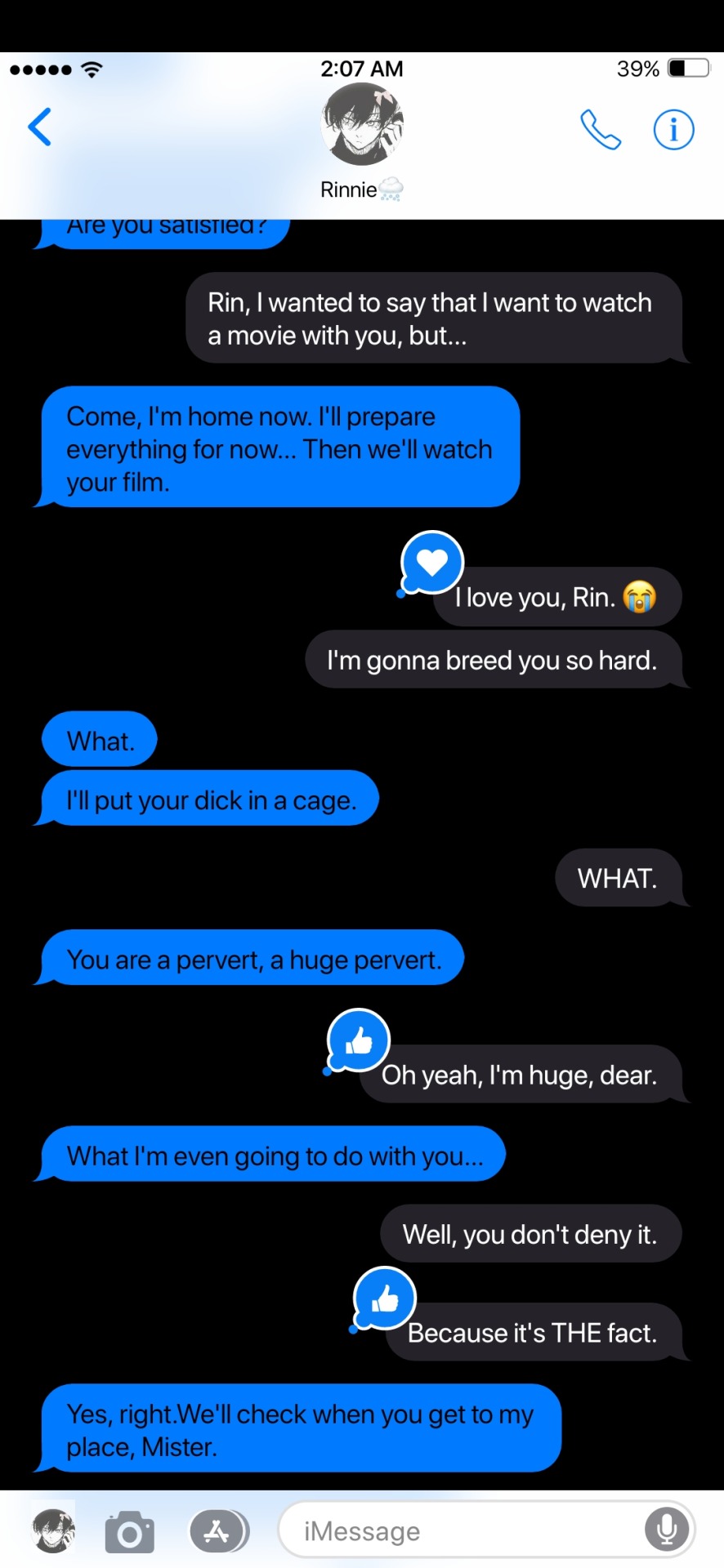Viewport: 724px width, 1568px height.
Task: Open the camera to attach a photo
Action: [x=129, y=1531]
